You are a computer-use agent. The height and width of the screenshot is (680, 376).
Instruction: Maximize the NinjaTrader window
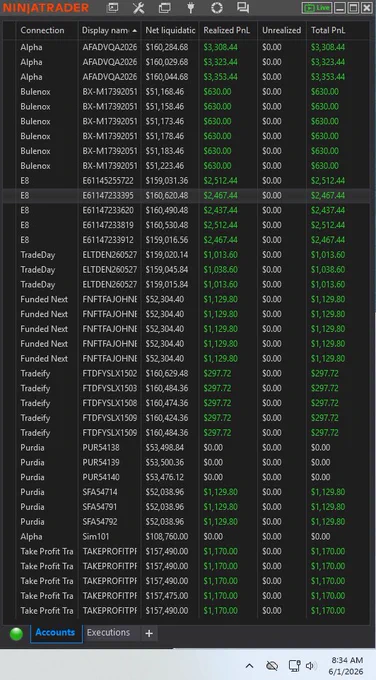click(353, 8)
